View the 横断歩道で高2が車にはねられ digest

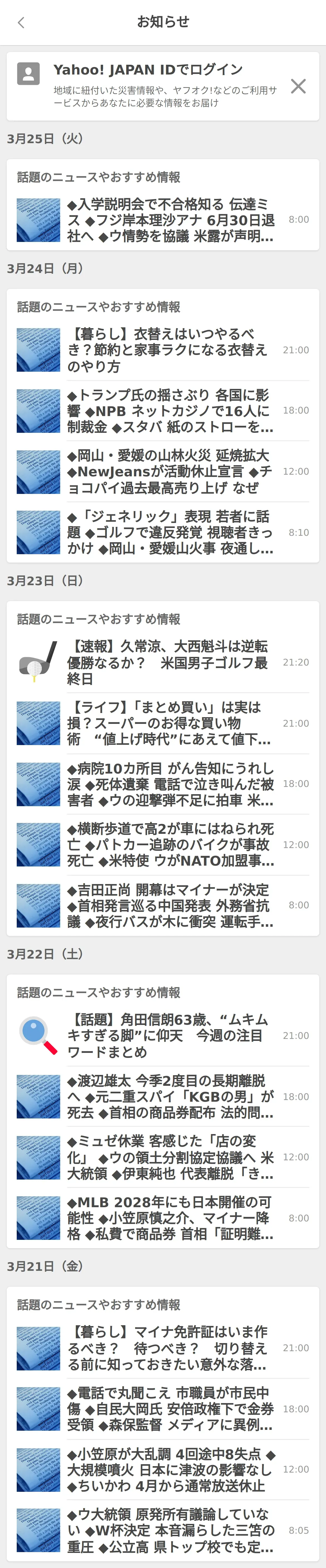click(170, 845)
